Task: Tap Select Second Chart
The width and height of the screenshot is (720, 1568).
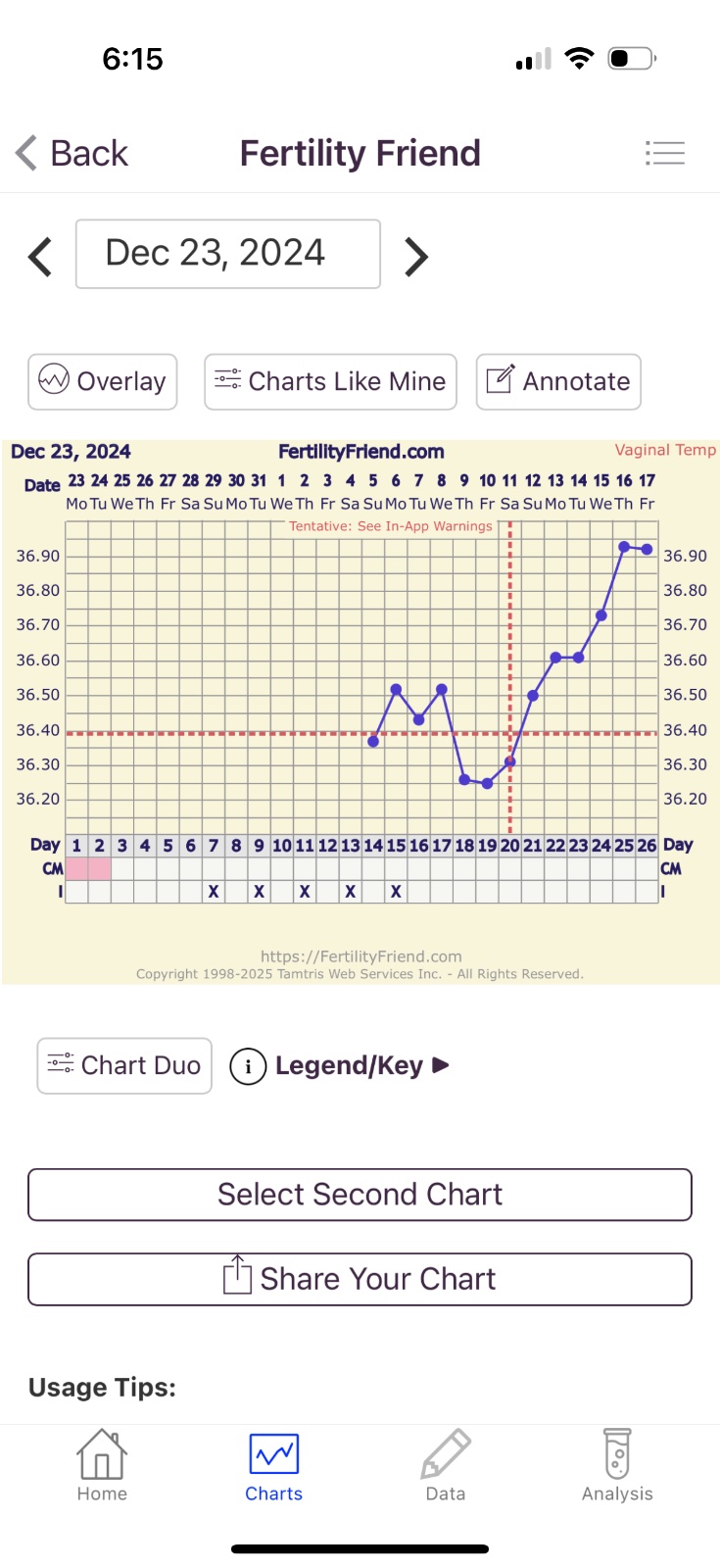Action: (x=360, y=1195)
